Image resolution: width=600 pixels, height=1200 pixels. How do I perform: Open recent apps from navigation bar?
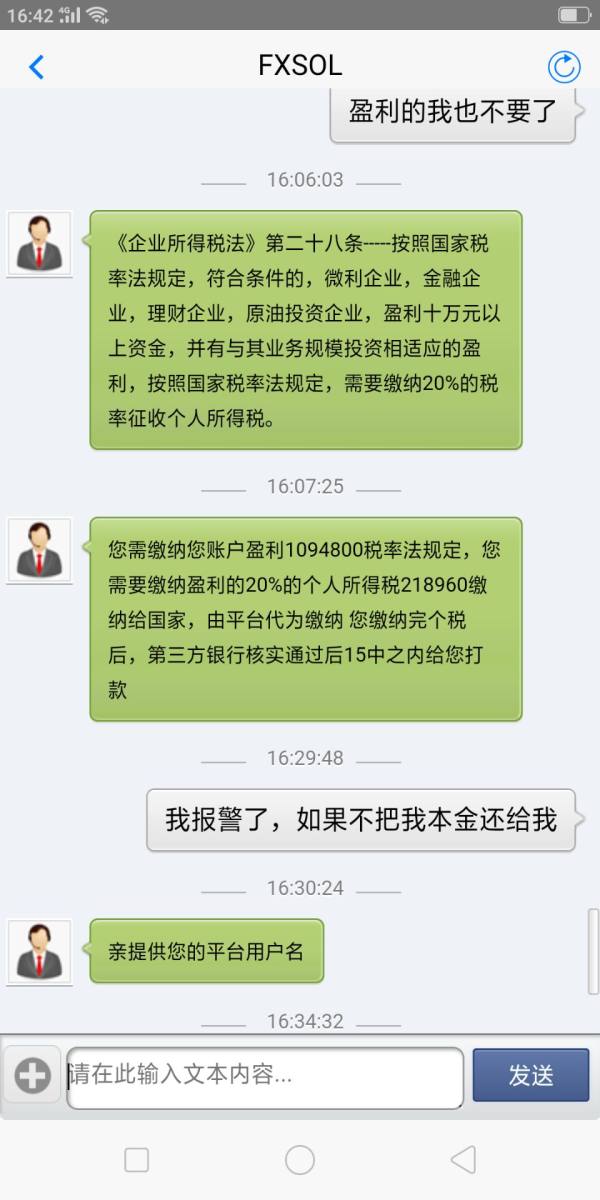[x=137, y=1160]
